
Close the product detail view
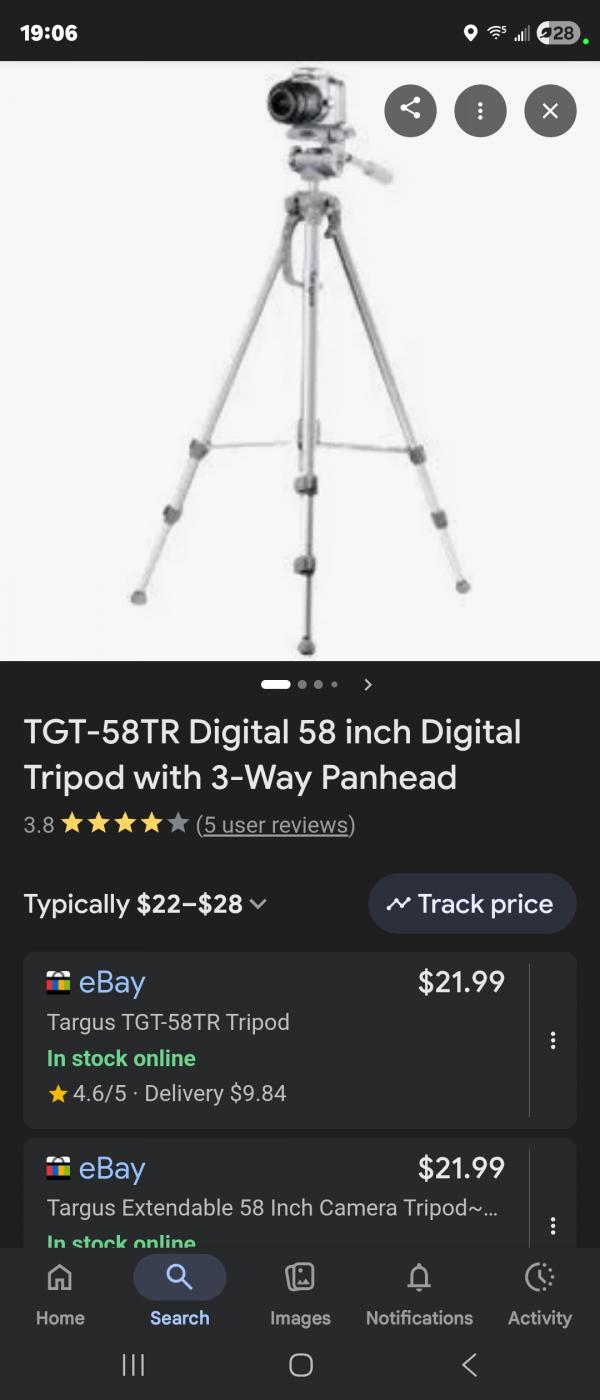pyautogui.click(x=550, y=110)
